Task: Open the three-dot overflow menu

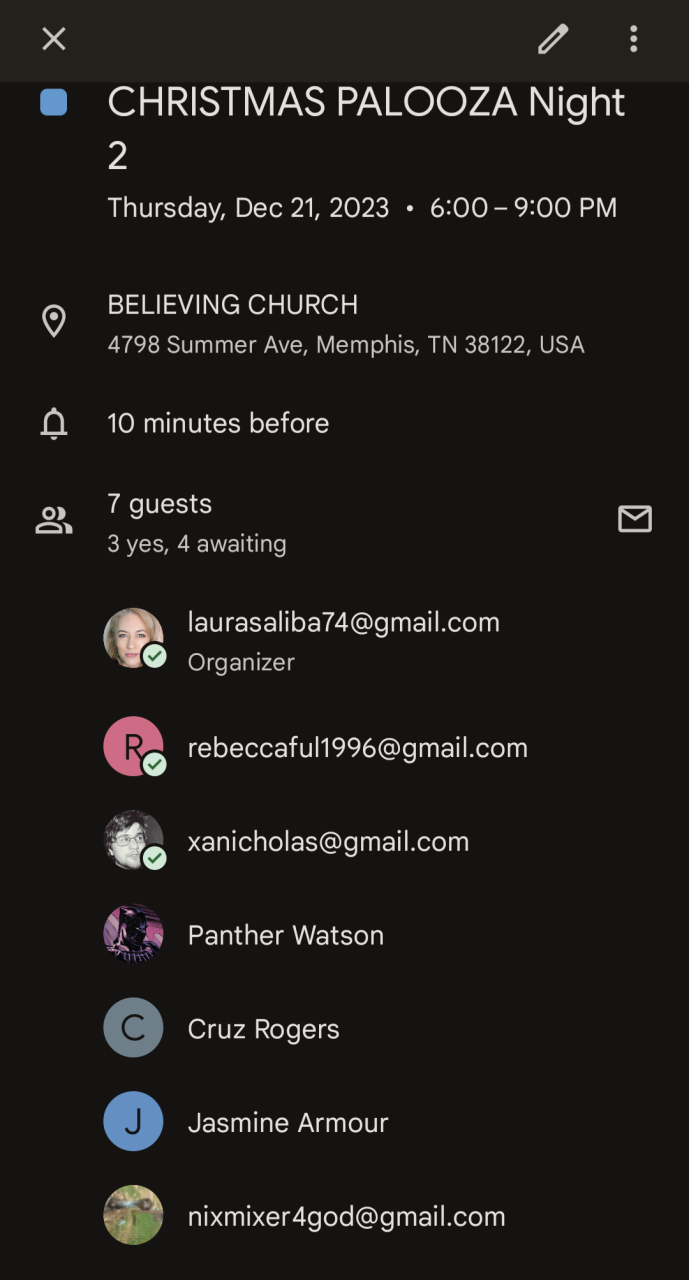Action: click(x=633, y=39)
